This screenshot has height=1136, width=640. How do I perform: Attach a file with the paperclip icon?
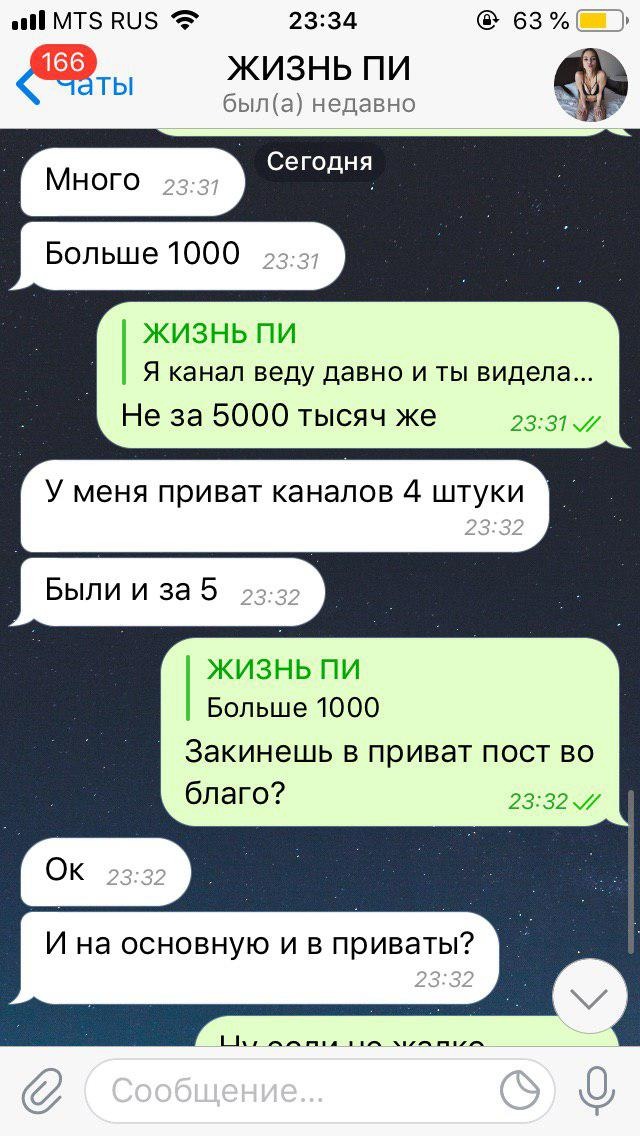coord(42,1090)
